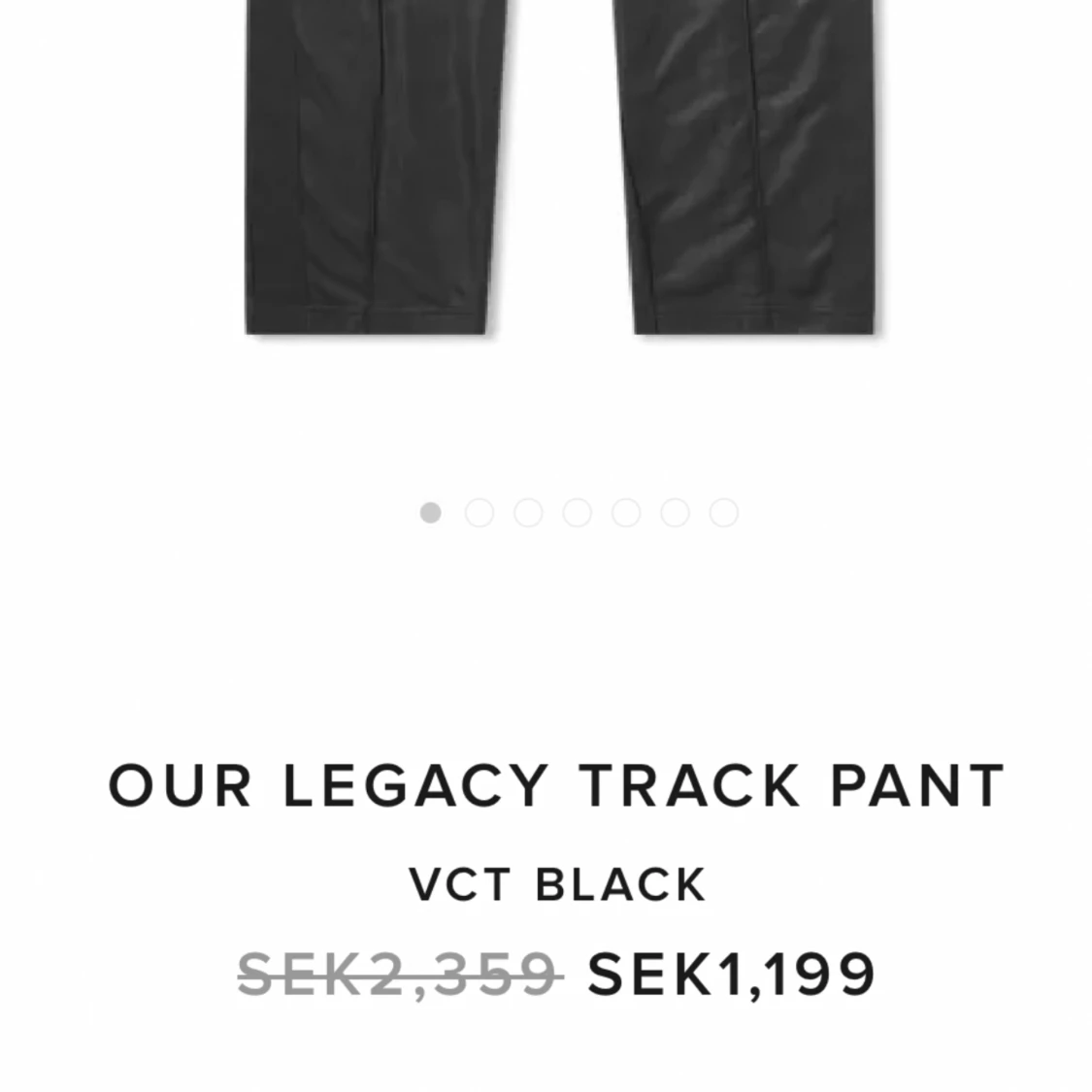Select the third image indicator dot

tap(528, 513)
